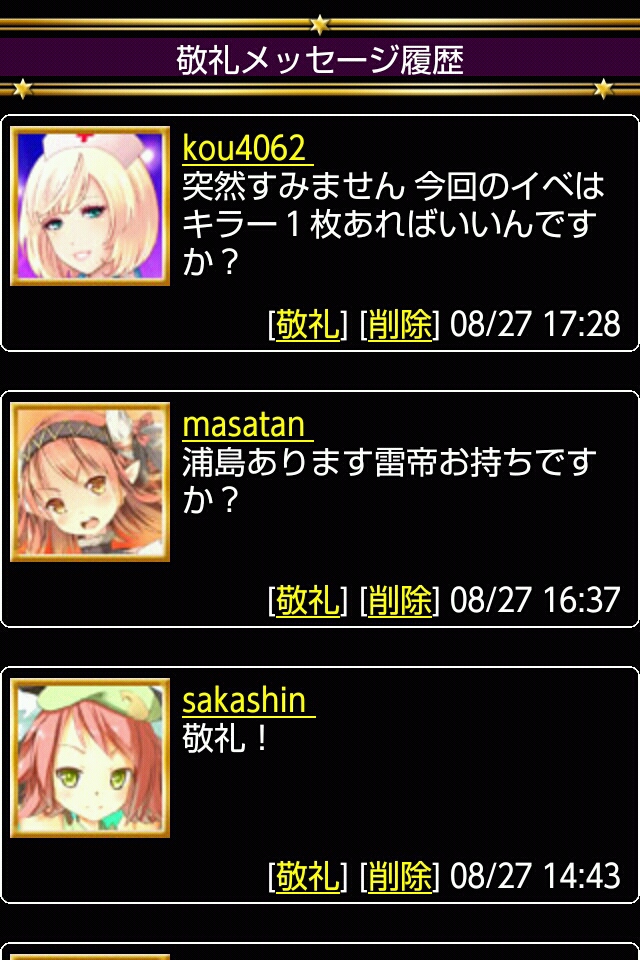Open sakashin's profile link
Image resolution: width=640 pixels, height=960 pixels.
click(x=247, y=701)
